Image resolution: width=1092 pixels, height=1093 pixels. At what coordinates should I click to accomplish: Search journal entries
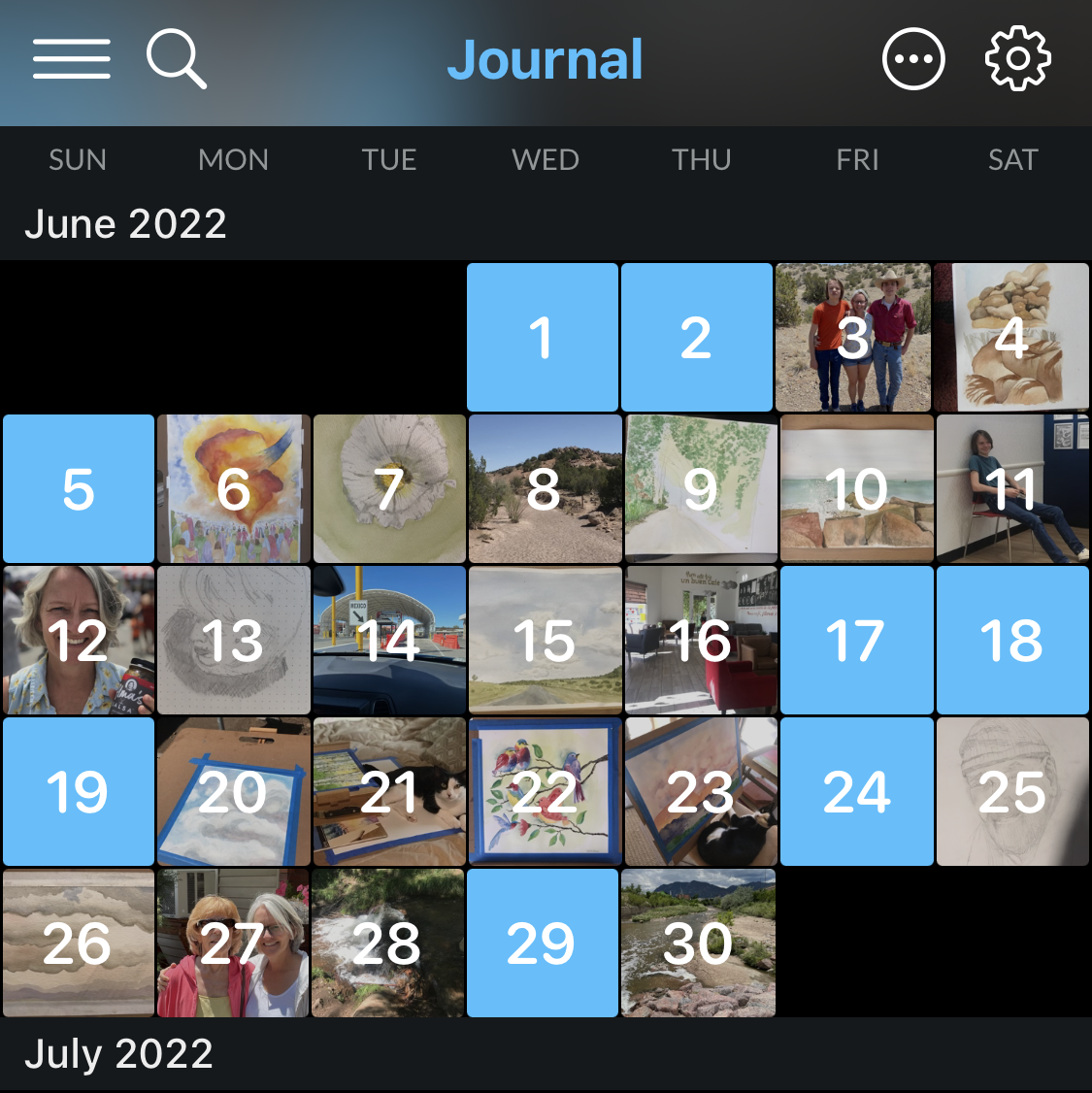tap(176, 59)
